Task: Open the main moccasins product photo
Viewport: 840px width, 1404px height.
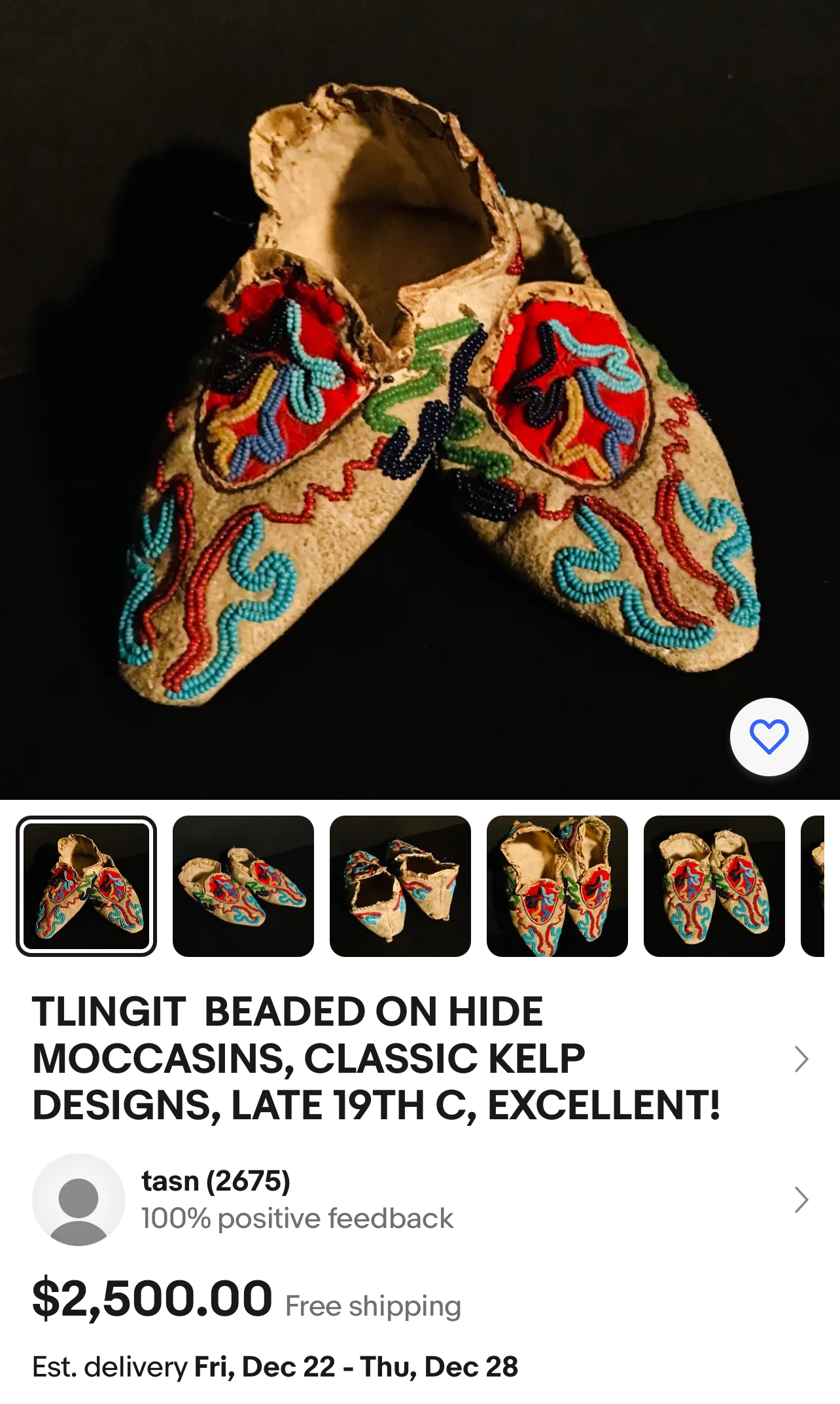Action: point(420,399)
